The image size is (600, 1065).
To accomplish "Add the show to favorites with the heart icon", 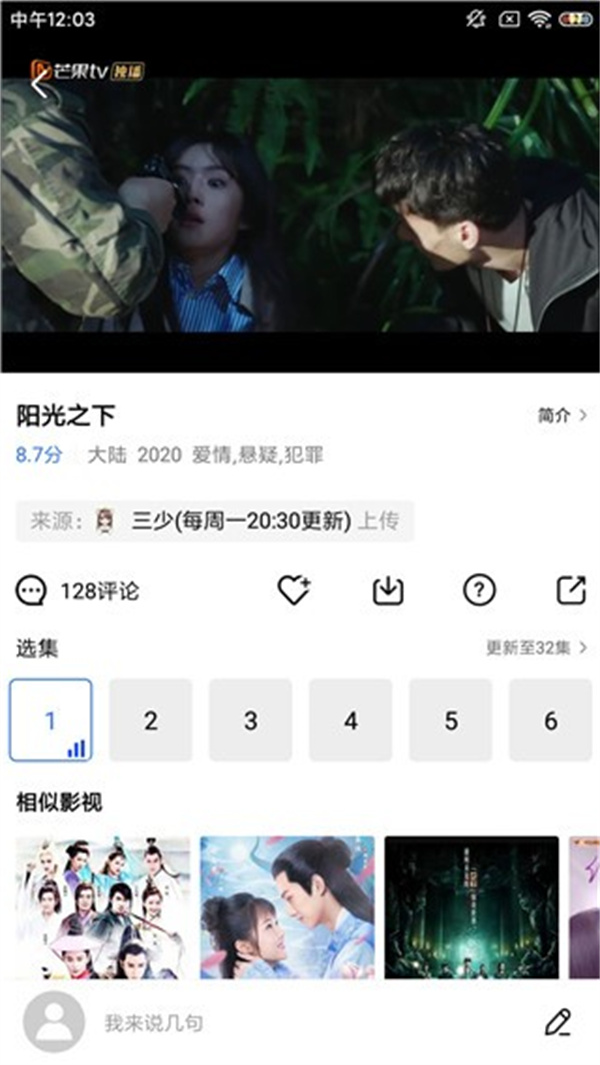I will point(293,591).
